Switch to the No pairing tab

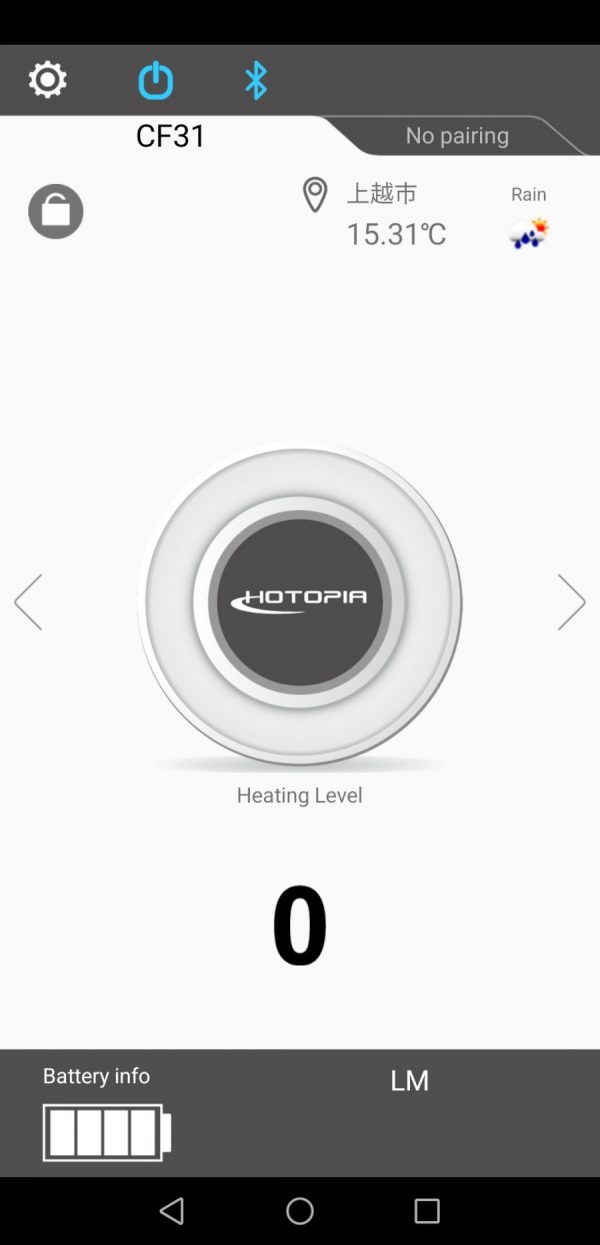pos(457,136)
